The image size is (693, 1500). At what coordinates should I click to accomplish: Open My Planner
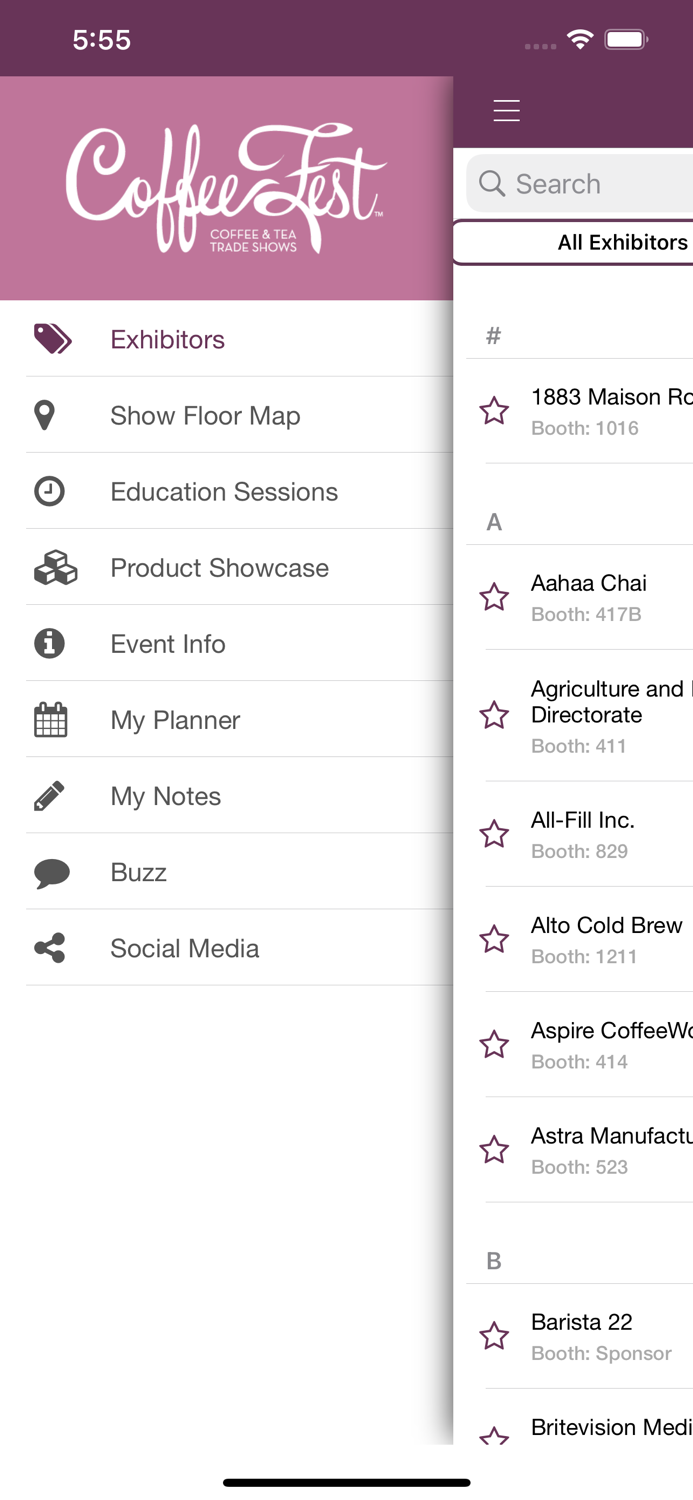pos(175,720)
